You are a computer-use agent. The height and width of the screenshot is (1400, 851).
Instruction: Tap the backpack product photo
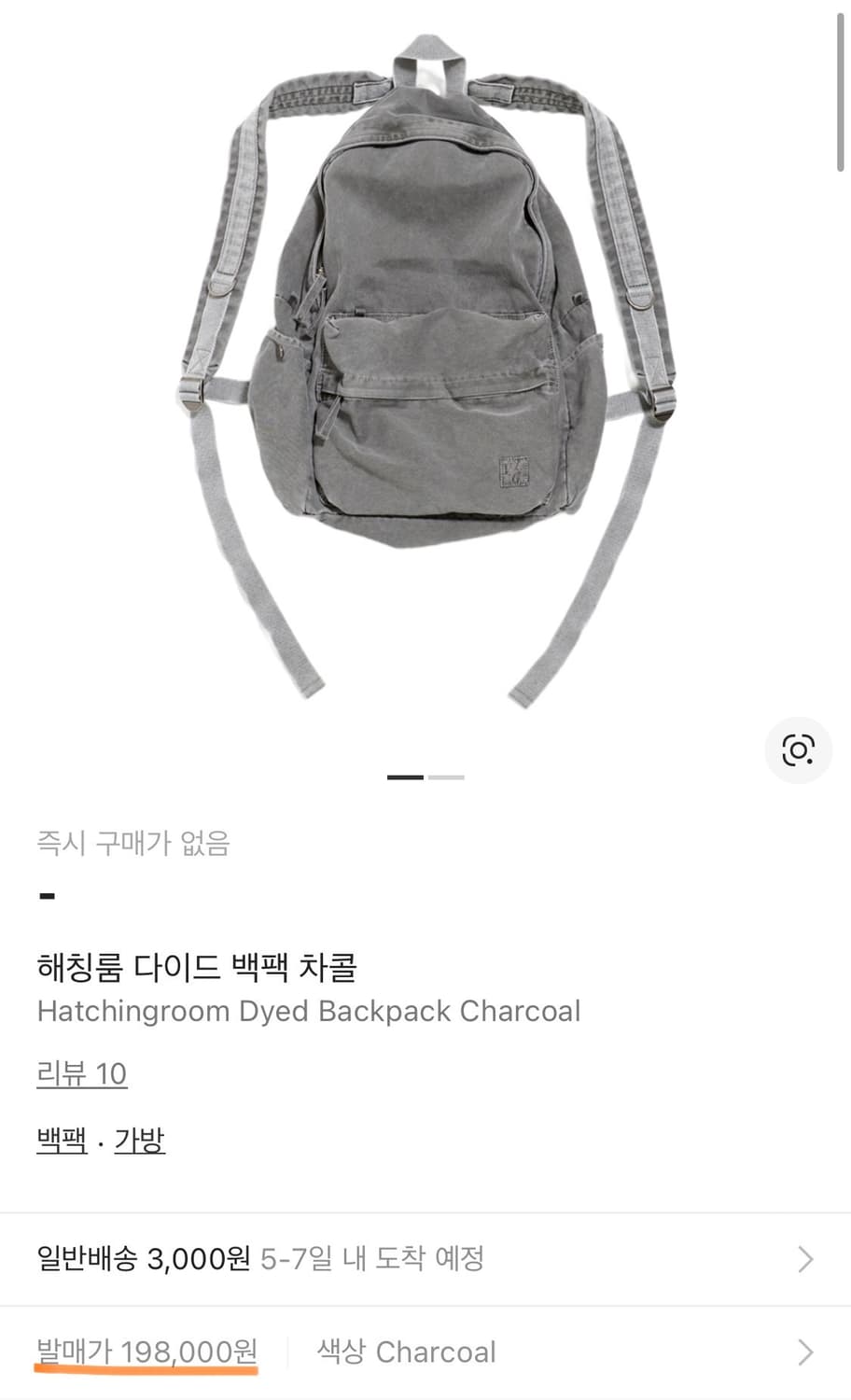pyautogui.click(x=425, y=373)
